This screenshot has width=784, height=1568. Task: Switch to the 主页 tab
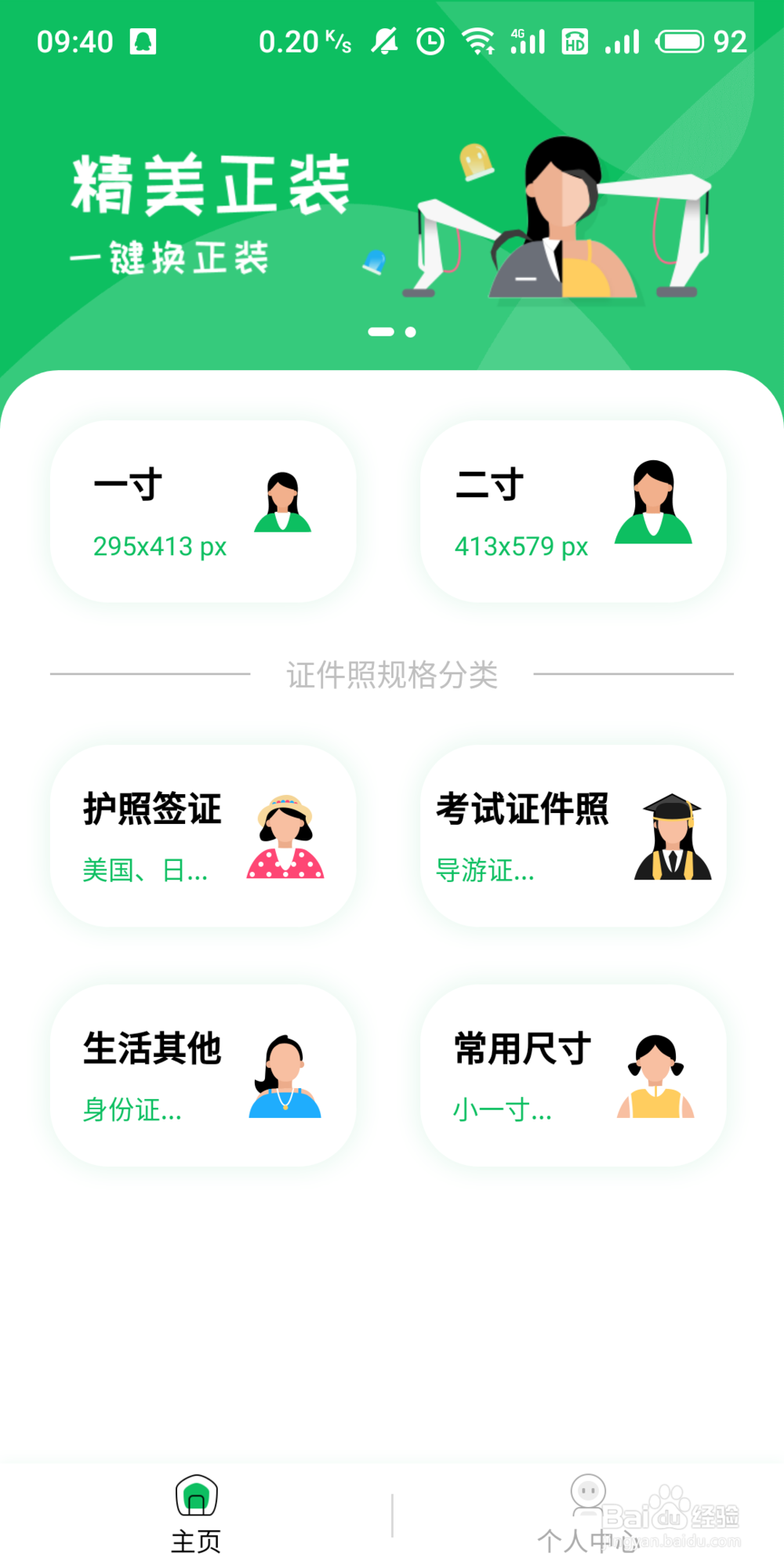[196, 1515]
